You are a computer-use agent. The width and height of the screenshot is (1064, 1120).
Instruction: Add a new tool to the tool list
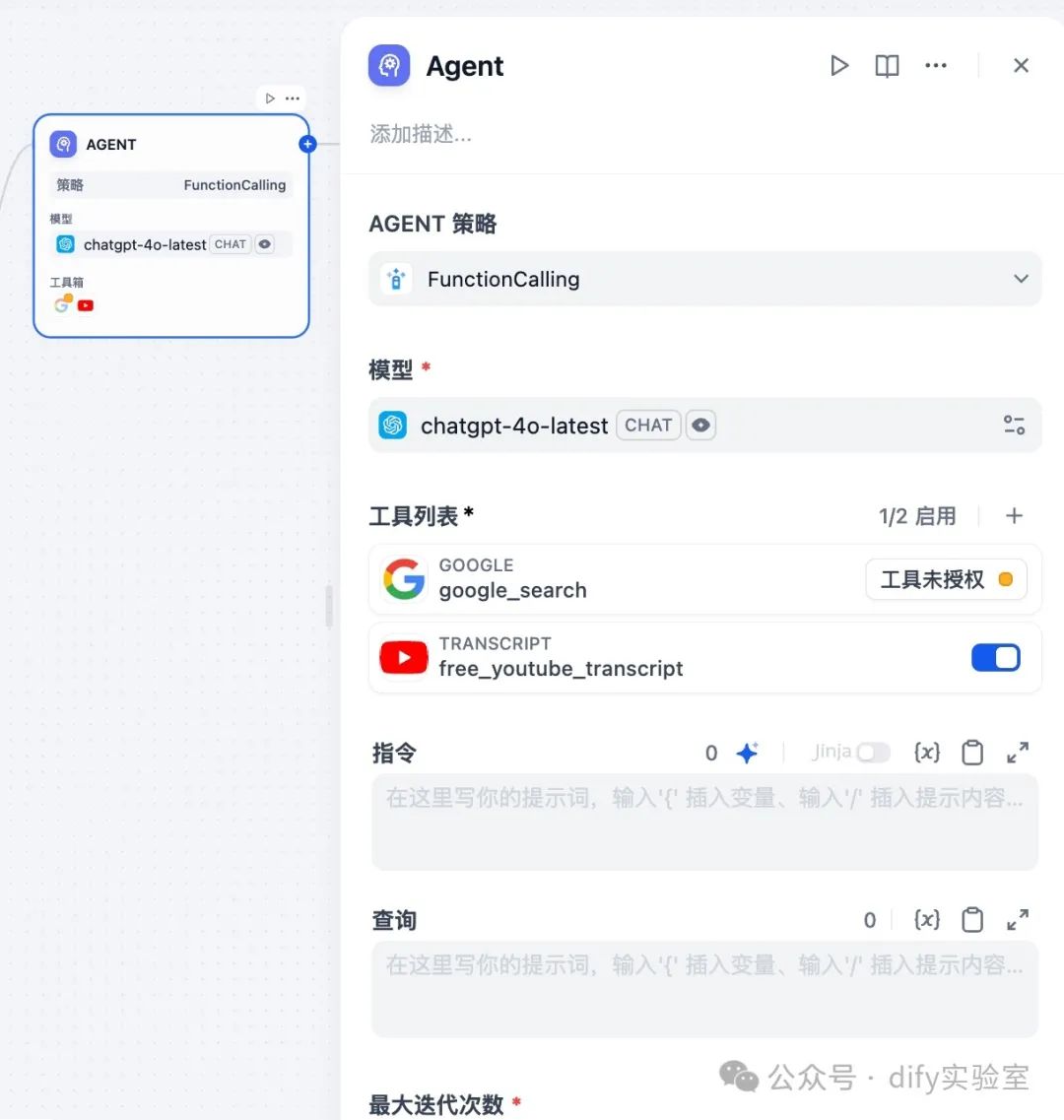1014,516
